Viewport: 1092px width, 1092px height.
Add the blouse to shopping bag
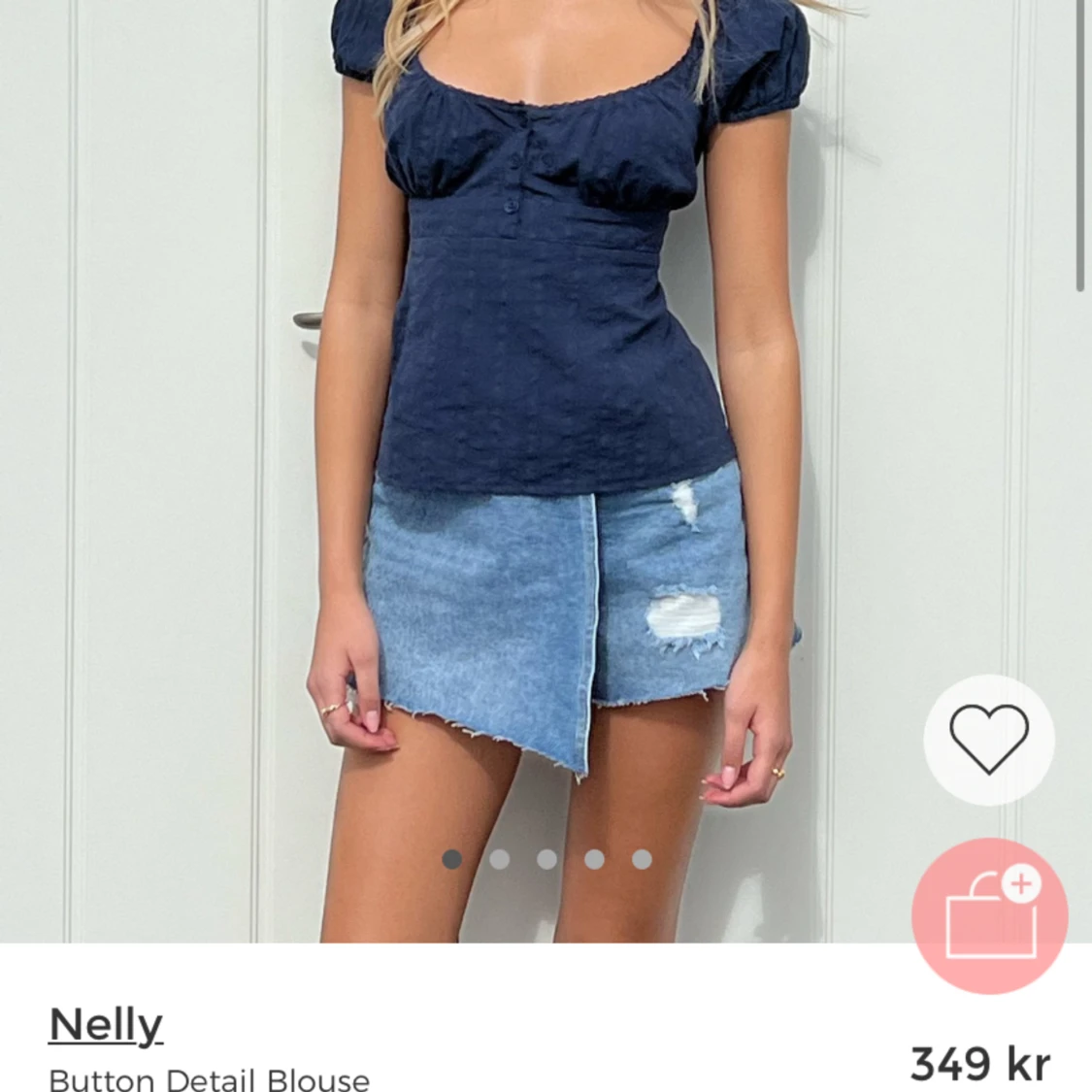click(x=989, y=915)
